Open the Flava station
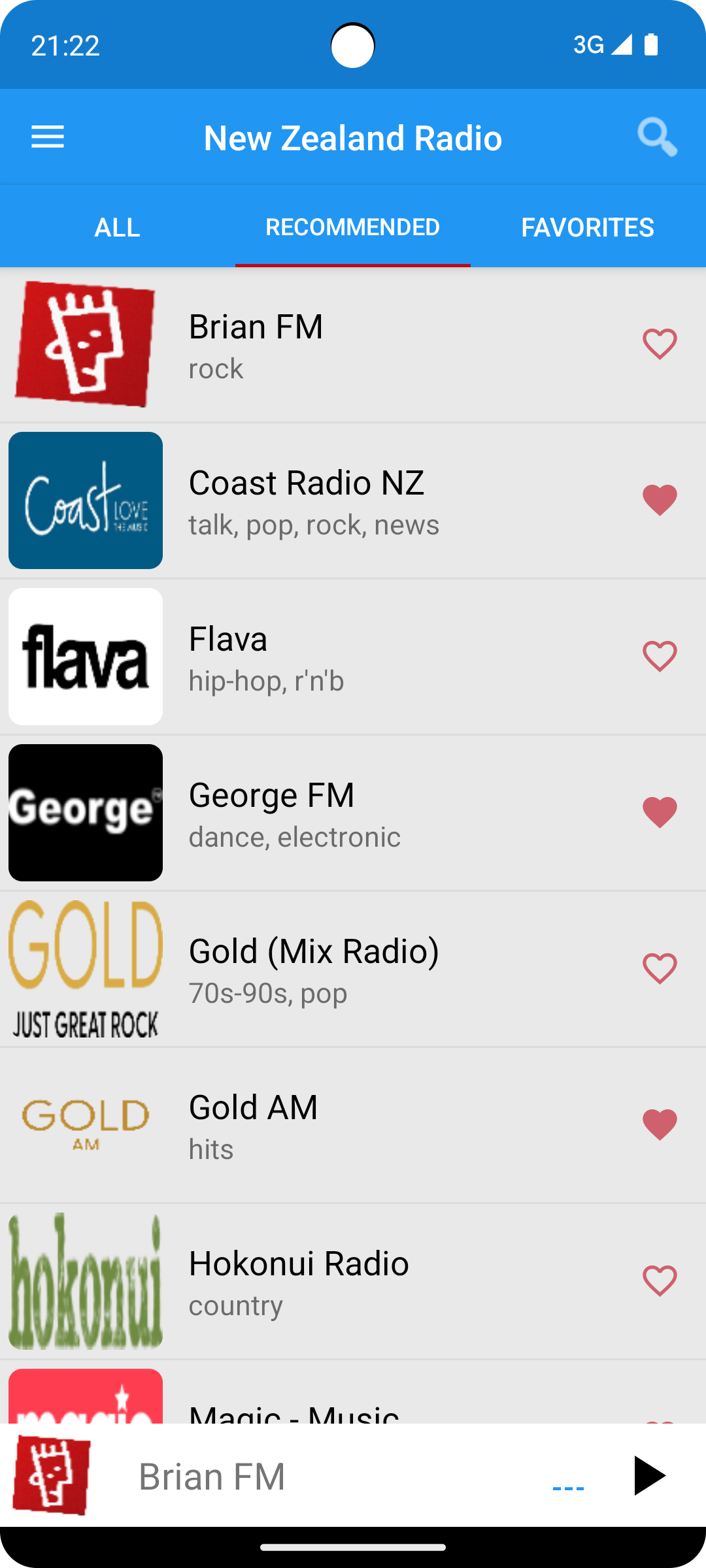706x1568 pixels. 353,657
